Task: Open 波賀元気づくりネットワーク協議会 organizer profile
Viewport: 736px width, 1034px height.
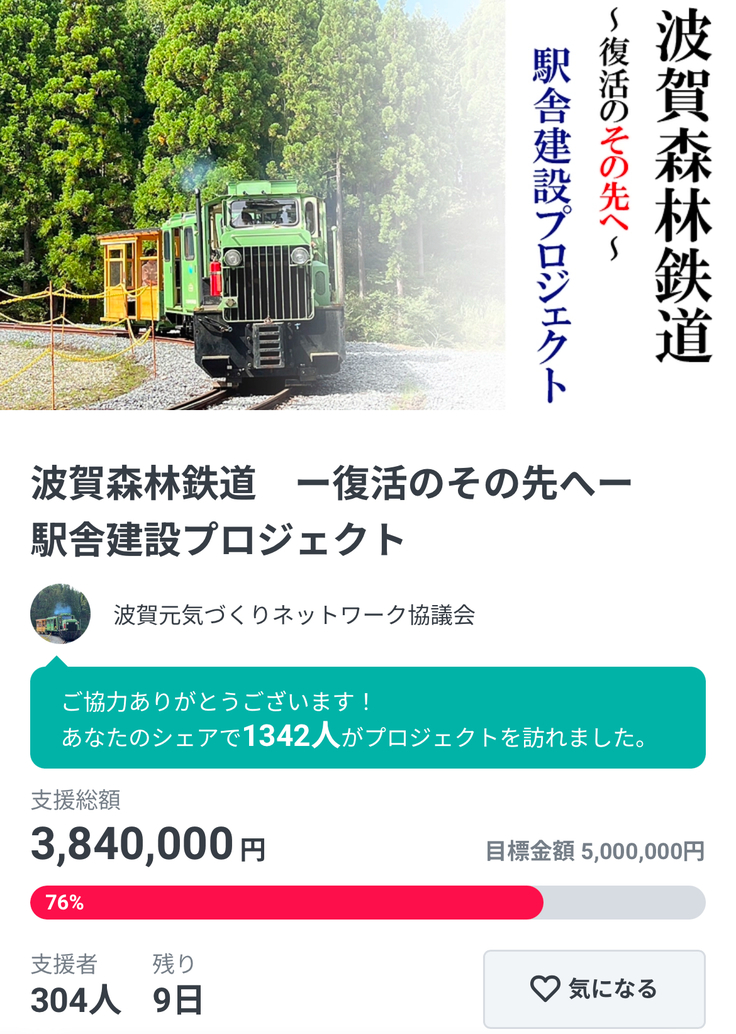Action: (294, 615)
